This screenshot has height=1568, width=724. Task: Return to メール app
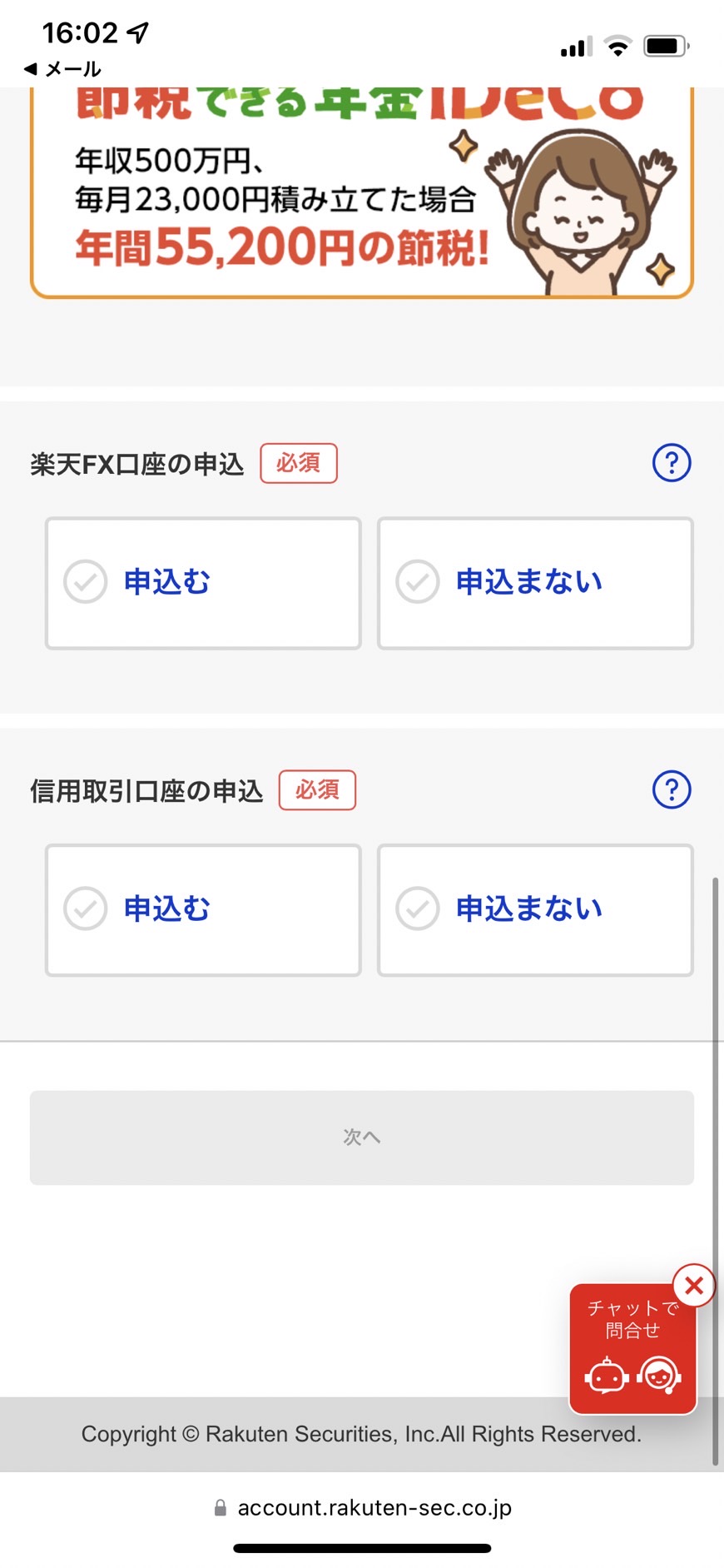pyautogui.click(x=62, y=69)
